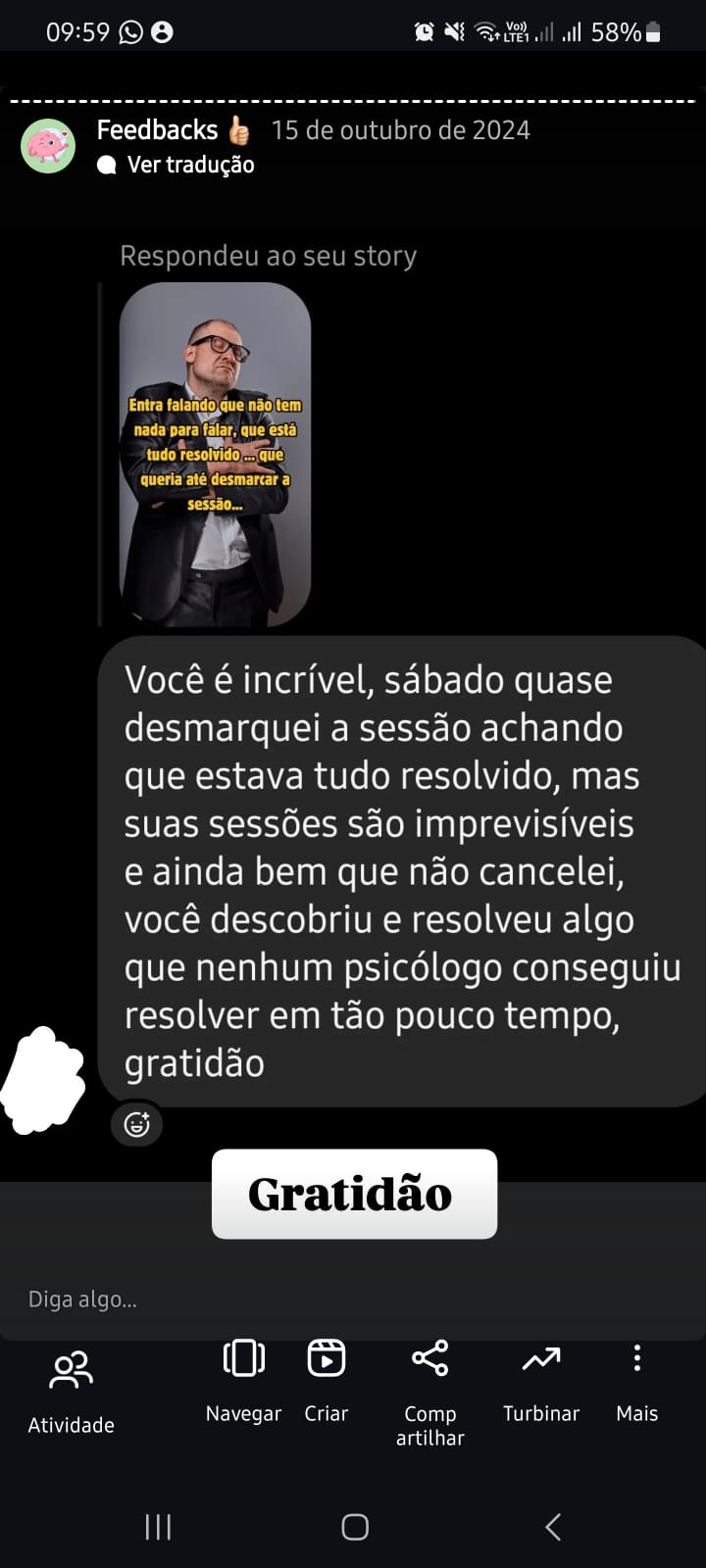Share this story via Compartilhar
The width and height of the screenshot is (706, 1568).
pyautogui.click(x=429, y=1390)
